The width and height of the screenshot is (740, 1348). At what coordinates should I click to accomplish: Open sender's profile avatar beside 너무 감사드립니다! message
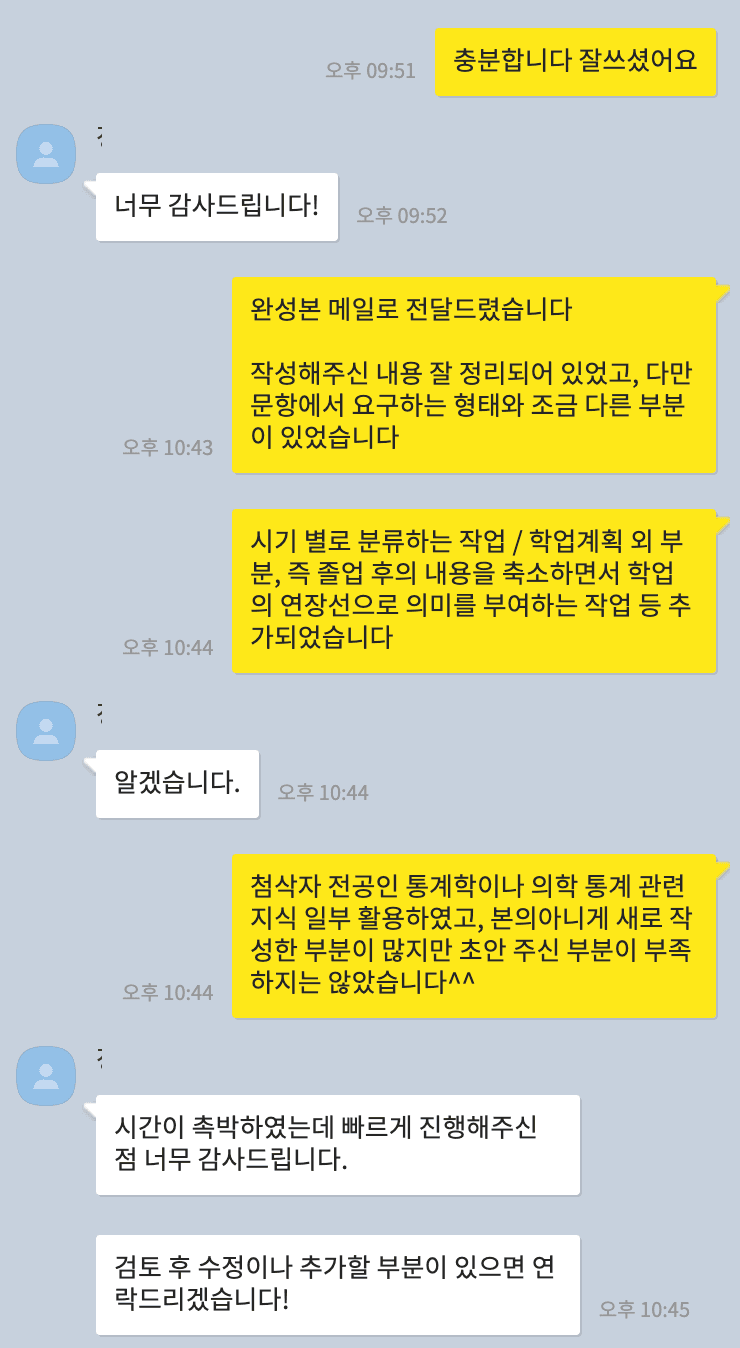(x=46, y=154)
